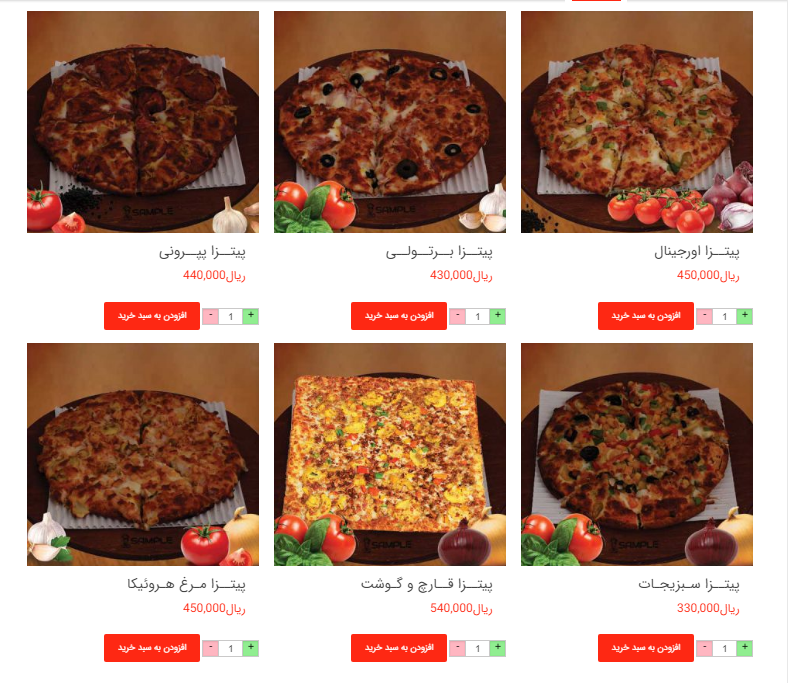The image size is (788, 683).
Task: Increase quantity of پیتزا برتولی
Action: (498, 316)
